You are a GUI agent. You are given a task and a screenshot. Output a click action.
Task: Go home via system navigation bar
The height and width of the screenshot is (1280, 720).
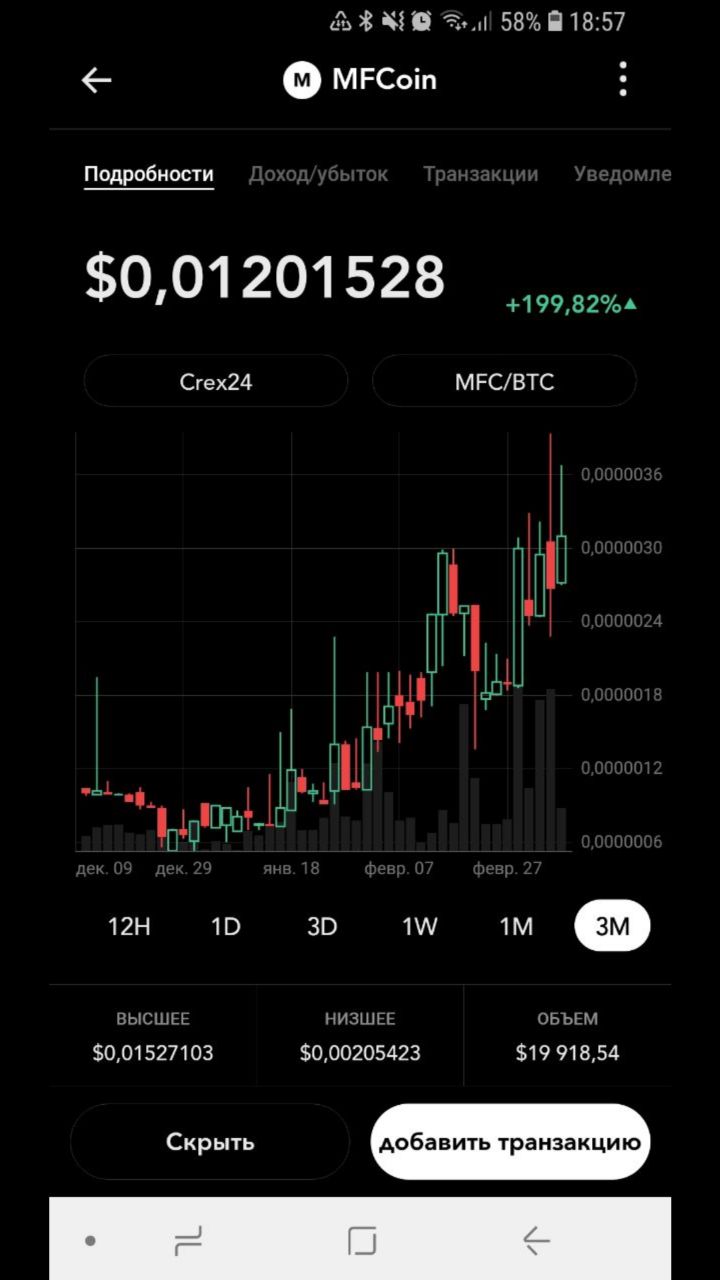pos(361,1240)
